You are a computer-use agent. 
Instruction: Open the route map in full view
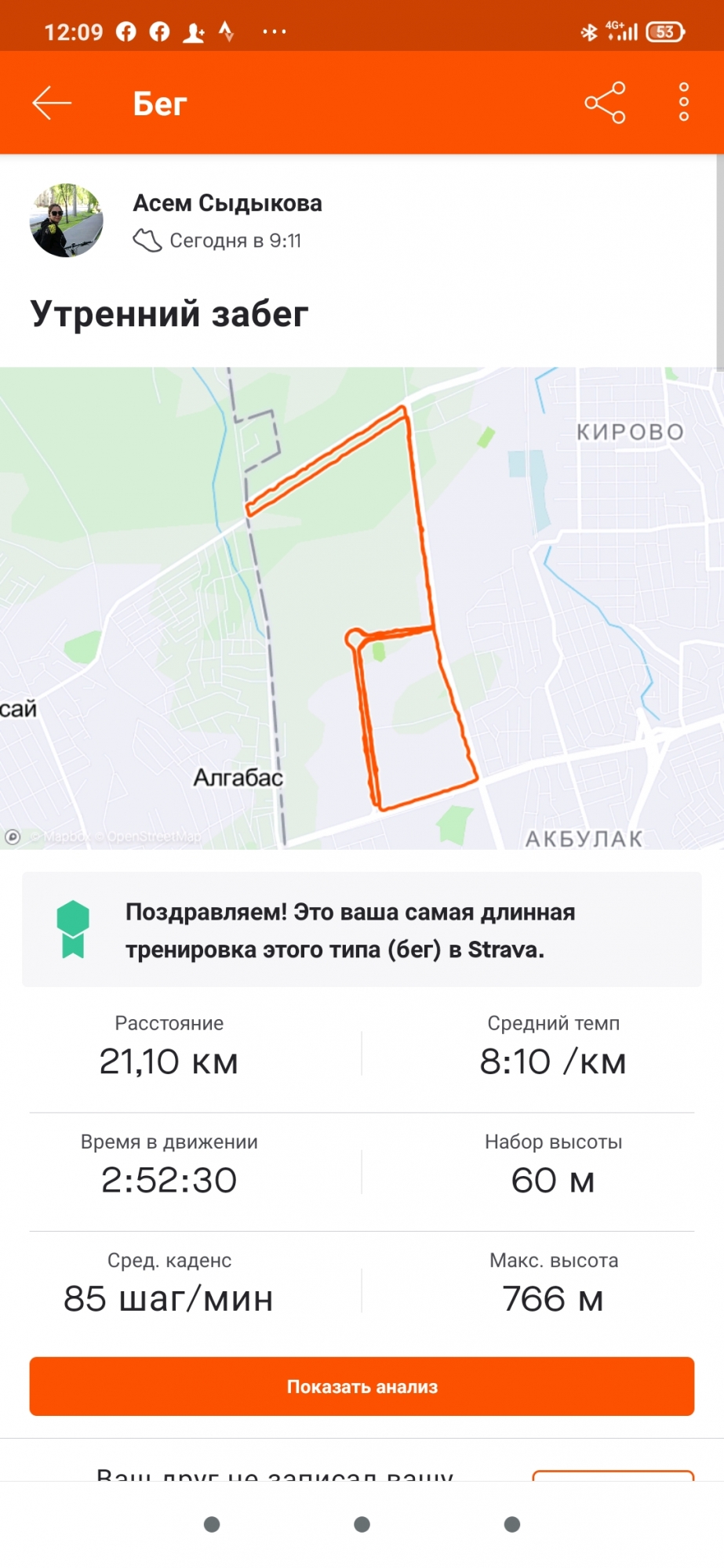pyautogui.click(x=361, y=608)
